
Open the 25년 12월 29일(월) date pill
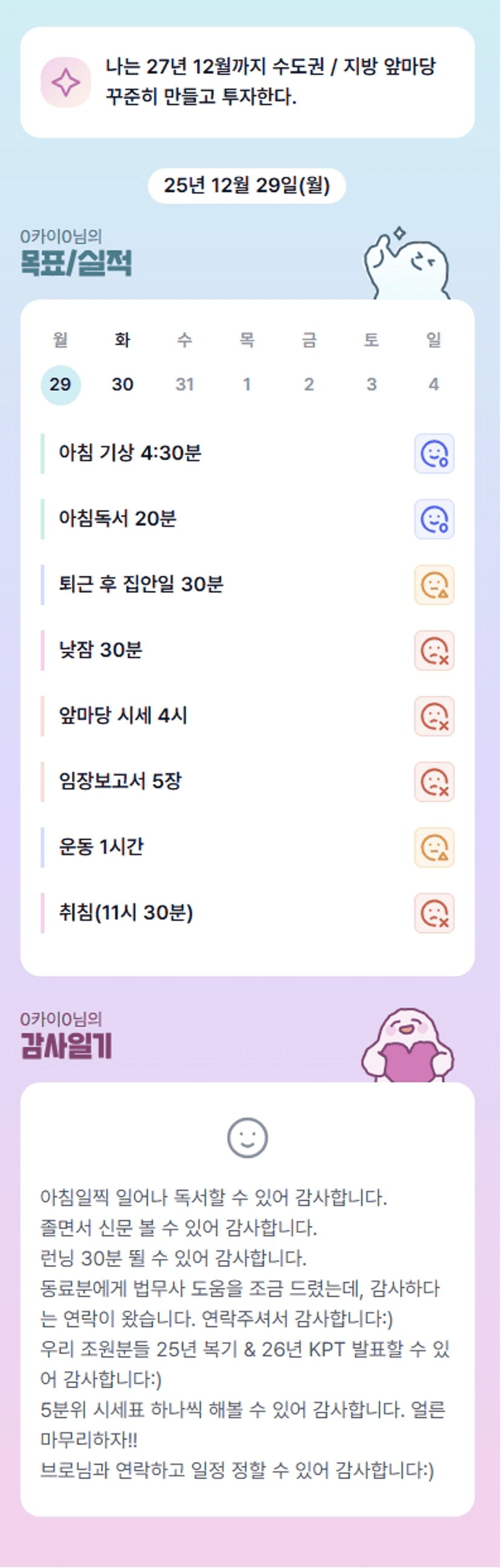click(x=247, y=185)
